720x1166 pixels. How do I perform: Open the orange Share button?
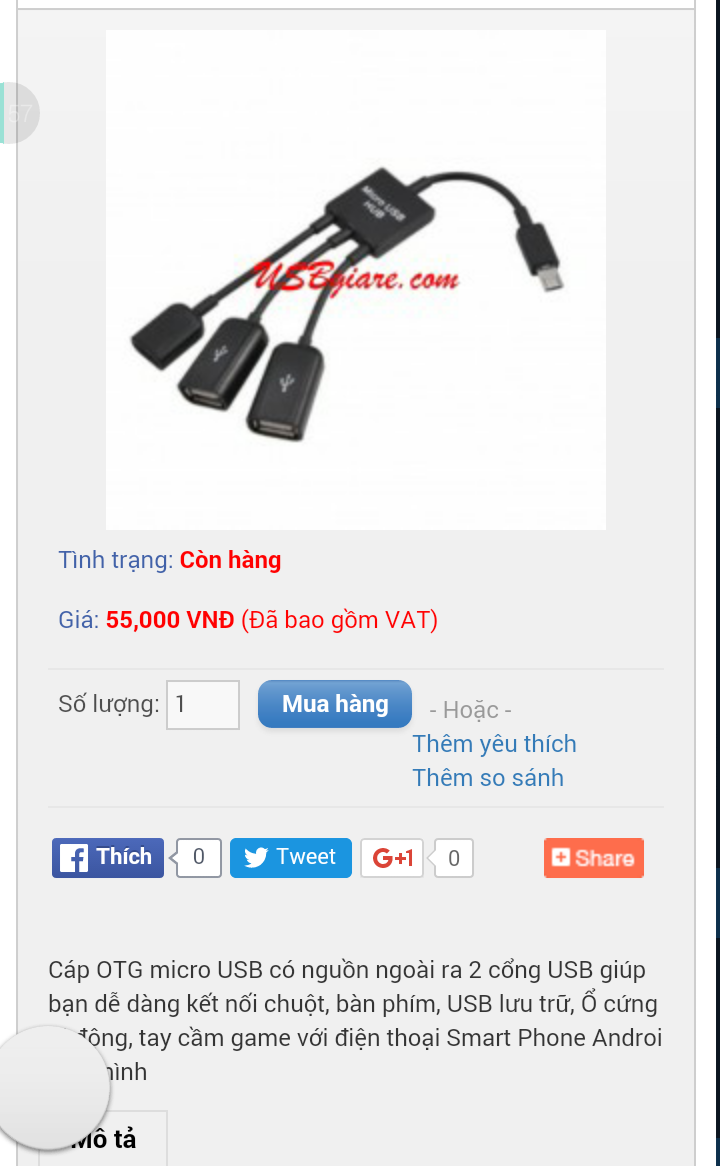pos(593,858)
